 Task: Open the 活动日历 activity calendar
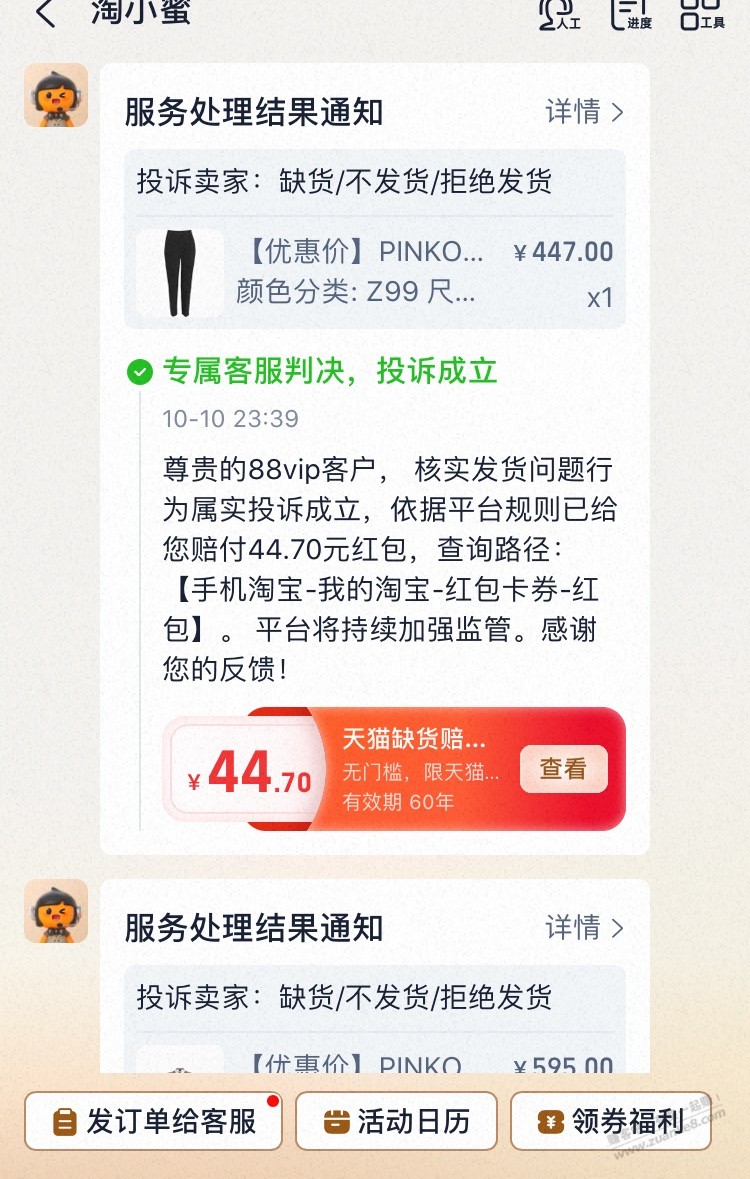(x=397, y=1121)
